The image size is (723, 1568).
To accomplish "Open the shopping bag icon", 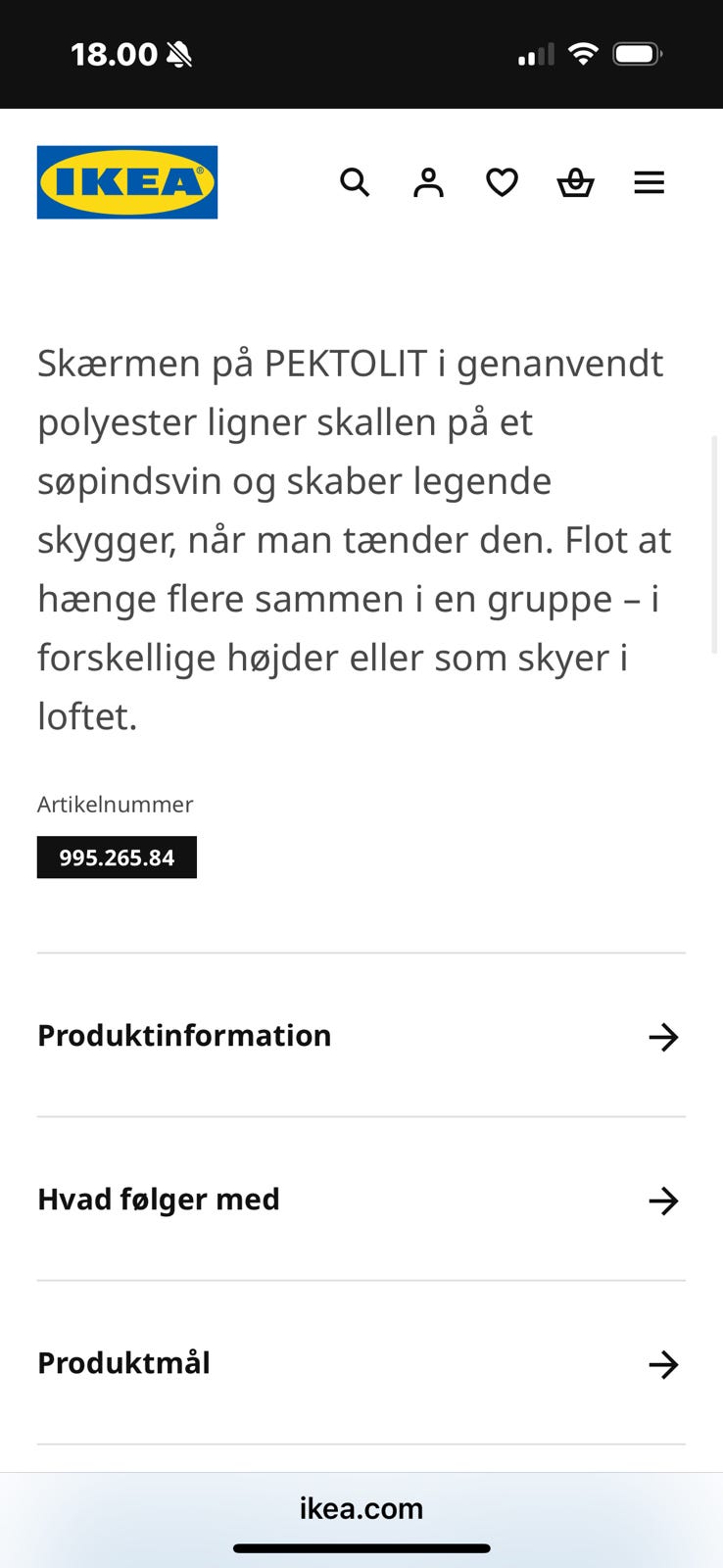I will (x=575, y=182).
